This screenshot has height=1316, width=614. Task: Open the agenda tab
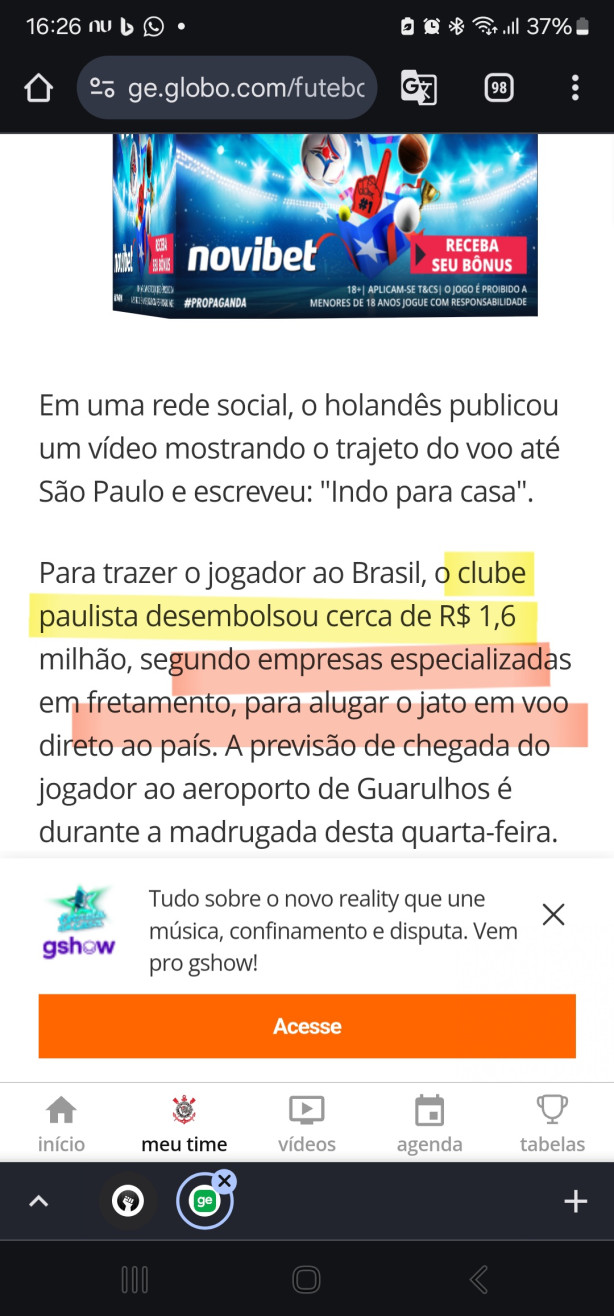(429, 1123)
